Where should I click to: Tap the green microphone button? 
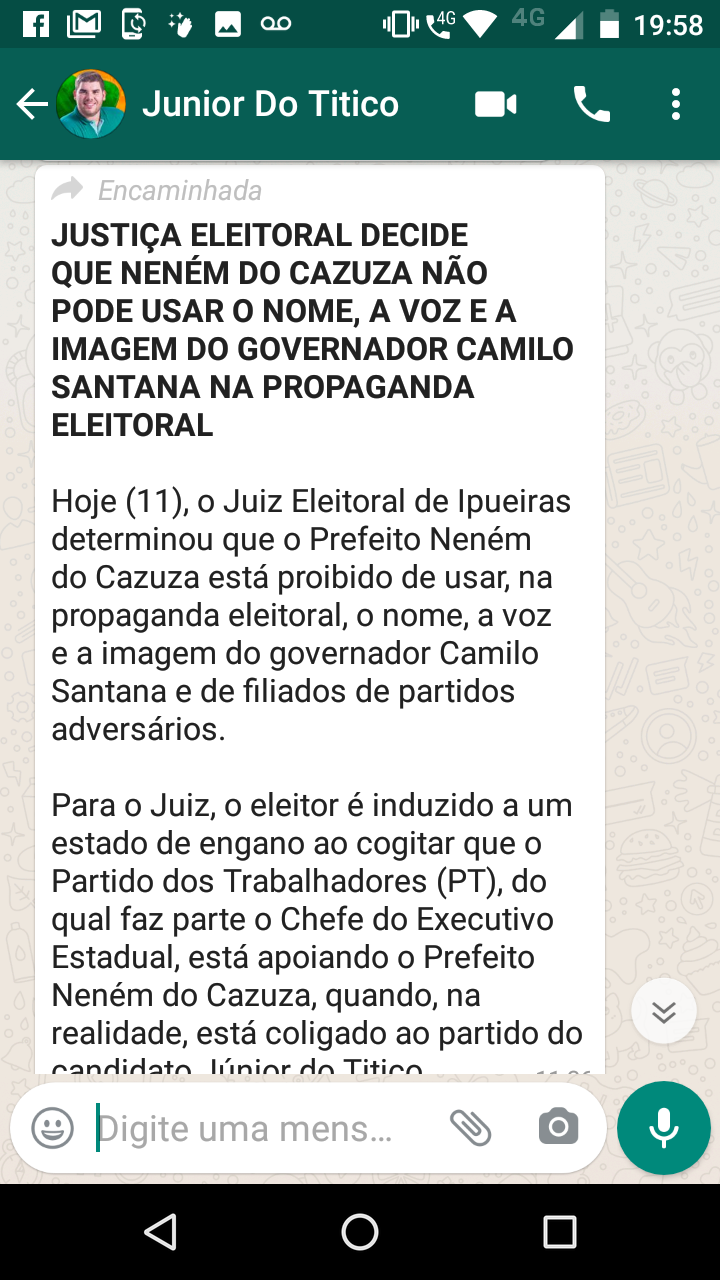pos(664,1128)
